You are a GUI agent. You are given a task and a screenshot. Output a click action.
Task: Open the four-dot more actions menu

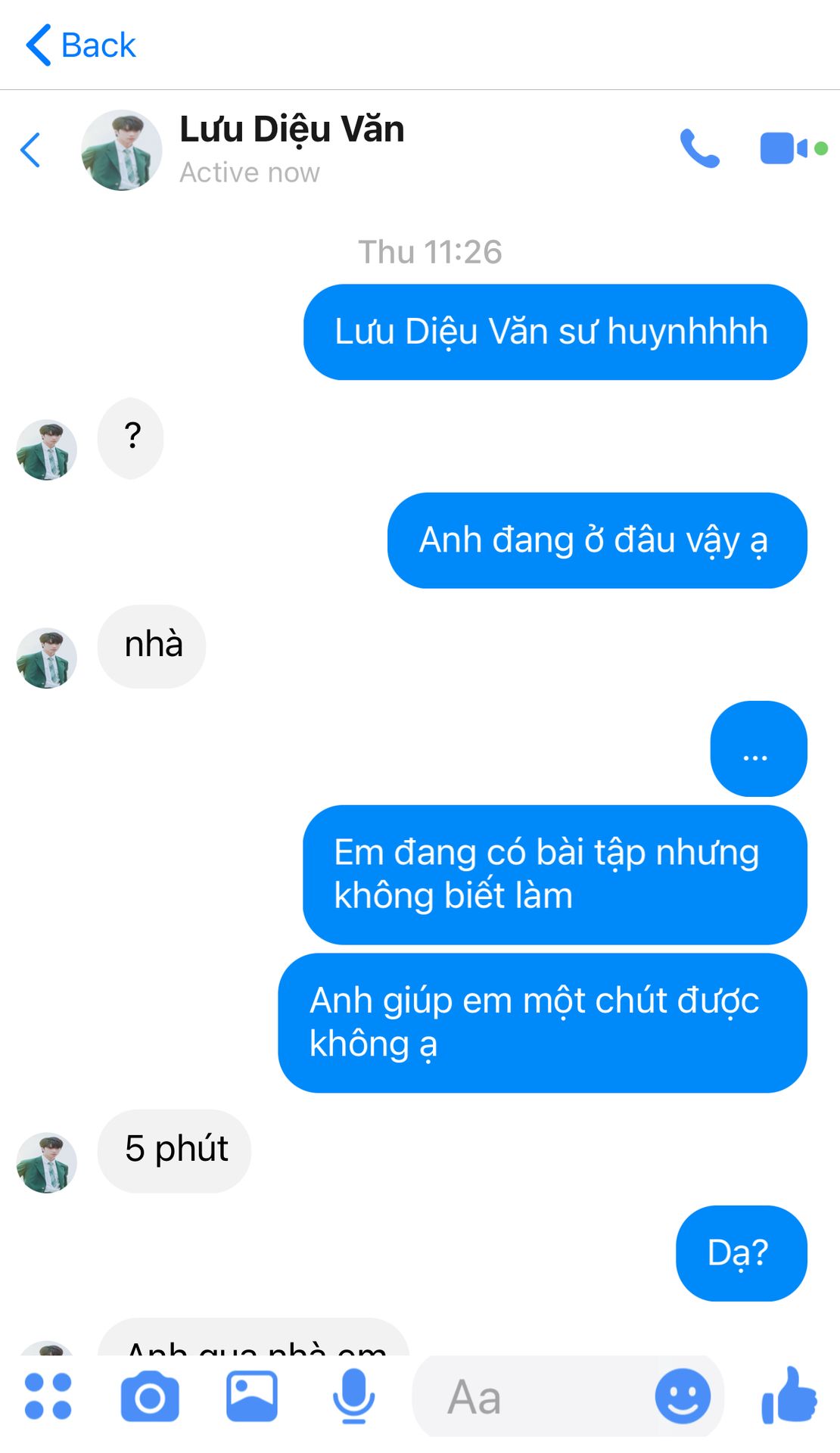[48, 1396]
